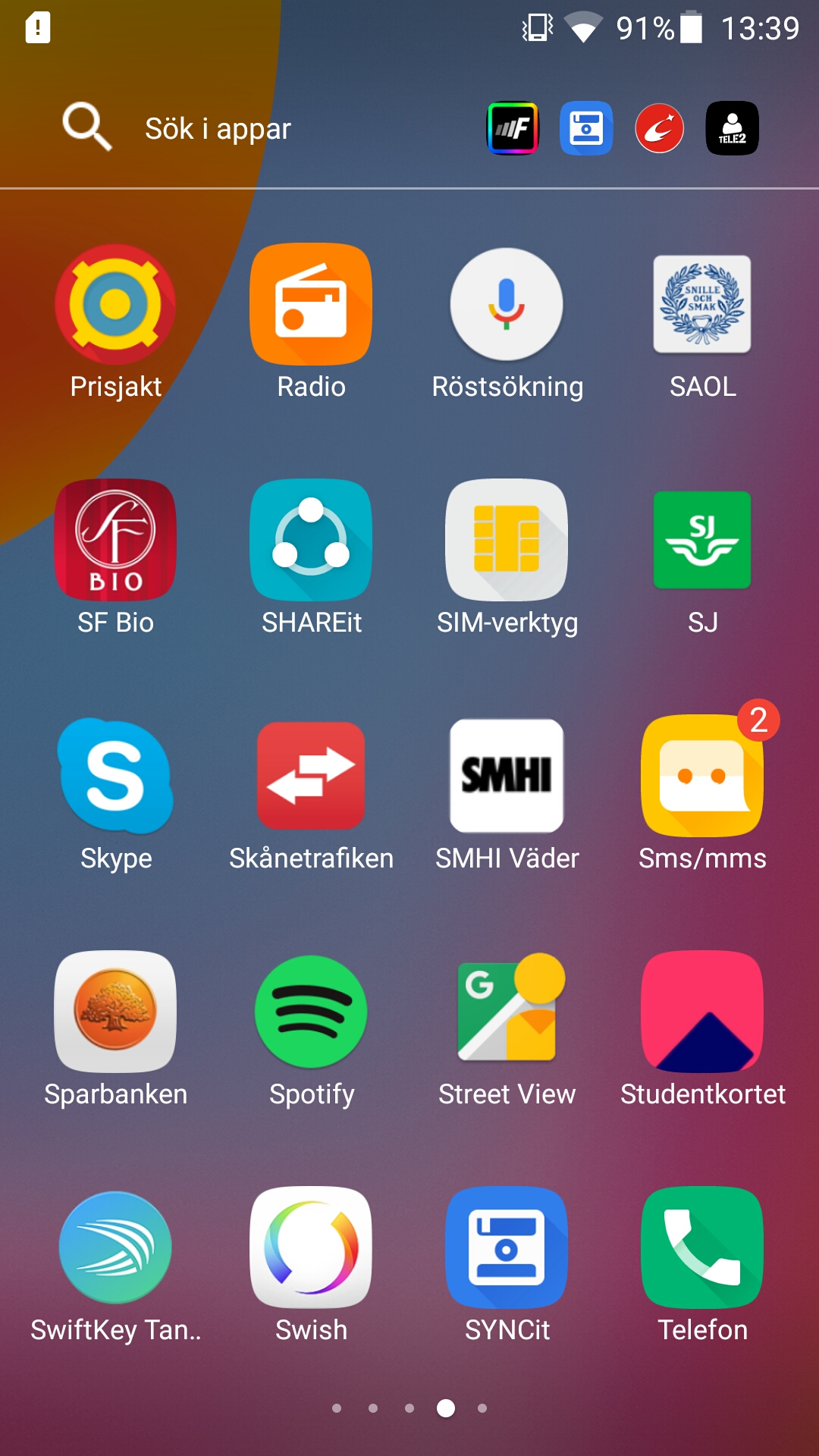Launch the SJ train app

[x=702, y=540]
